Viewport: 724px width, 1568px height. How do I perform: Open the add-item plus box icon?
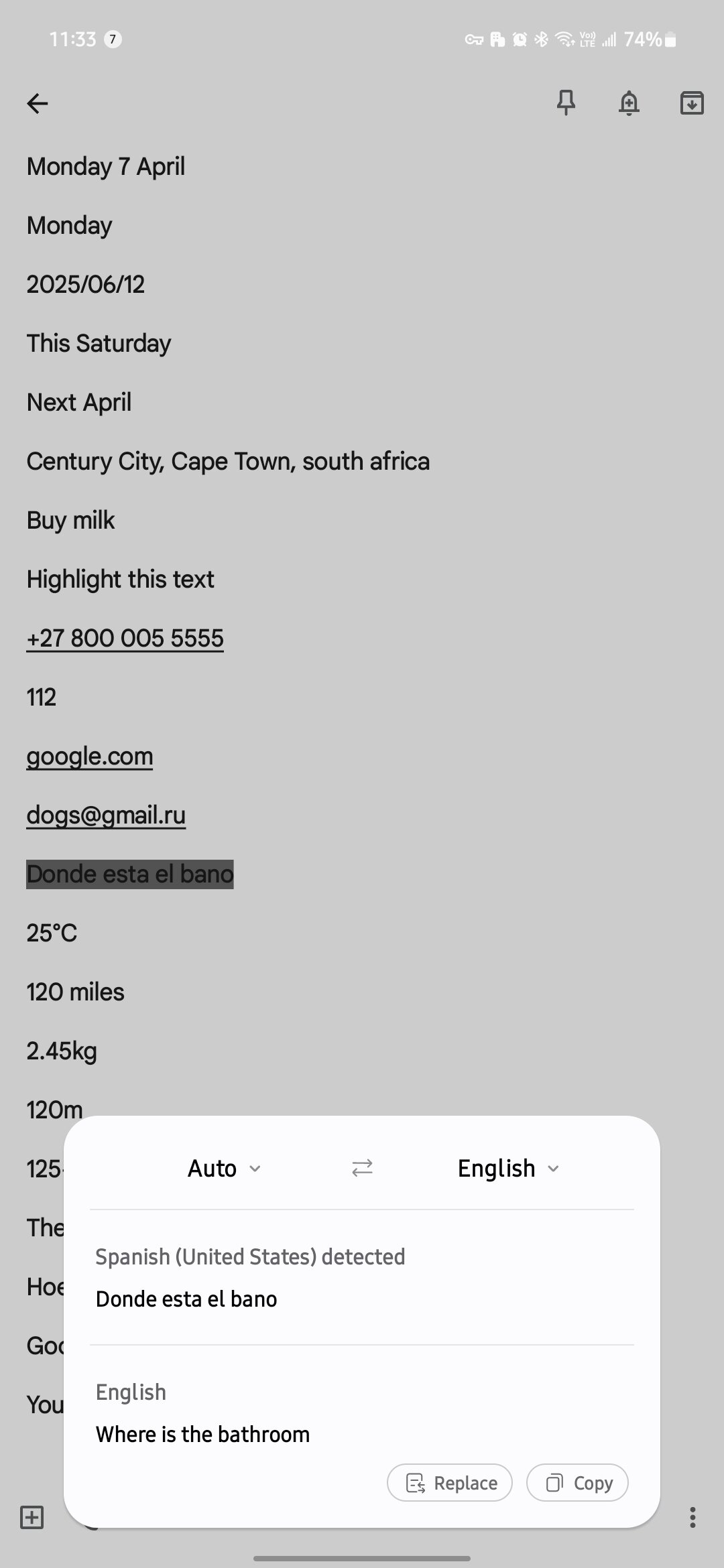(x=32, y=1517)
